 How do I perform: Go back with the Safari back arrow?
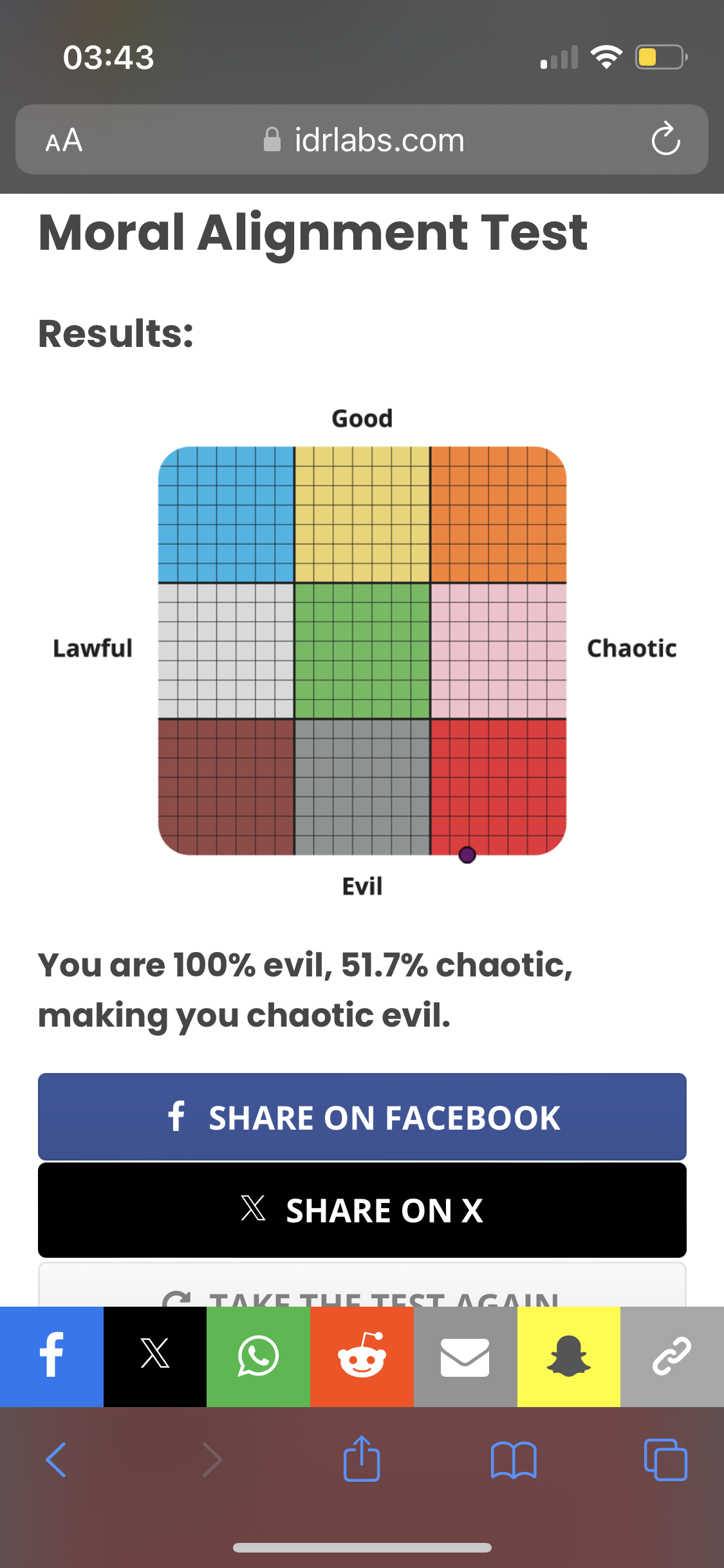pyautogui.click(x=57, y=1460)
